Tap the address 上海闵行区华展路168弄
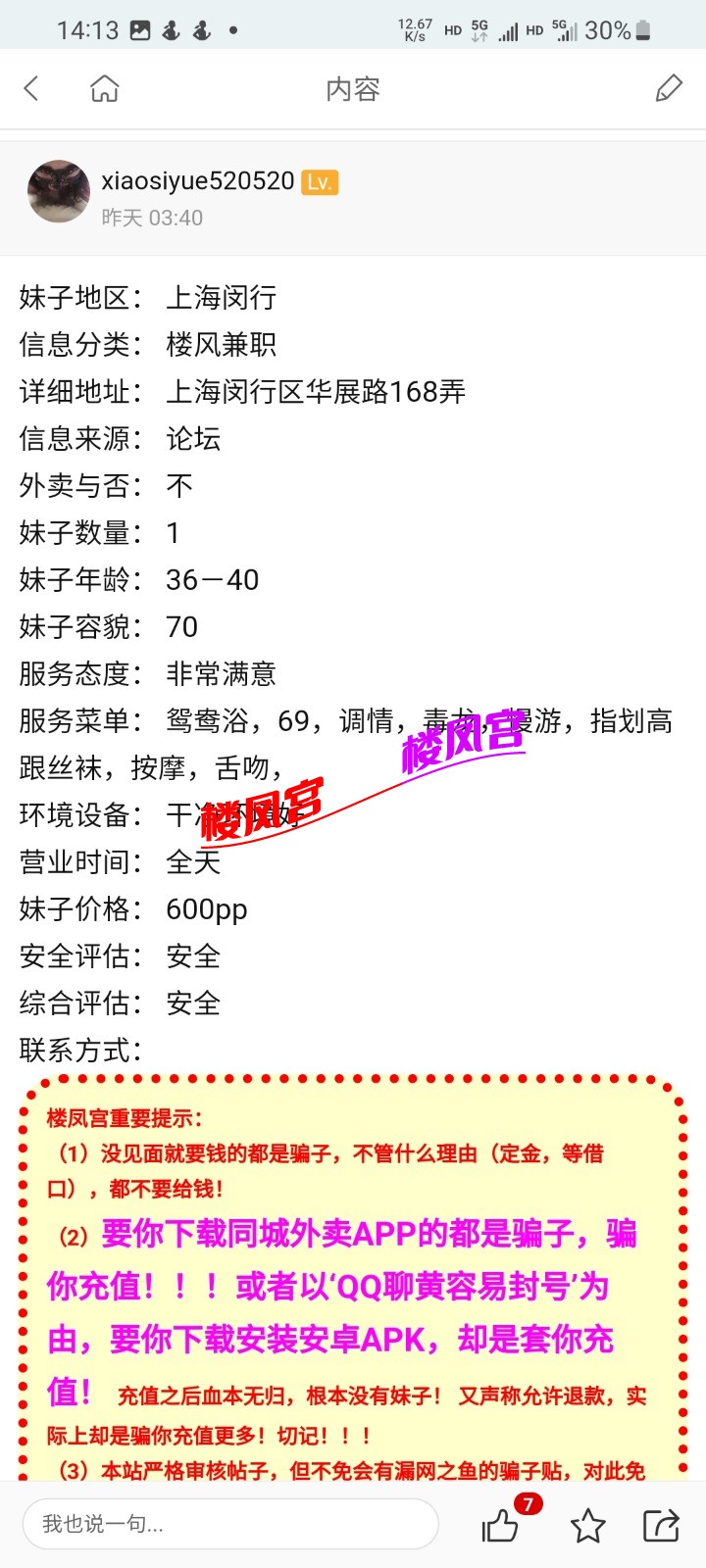This screenshot has width=706, height=1568. [x=317, y=392]
